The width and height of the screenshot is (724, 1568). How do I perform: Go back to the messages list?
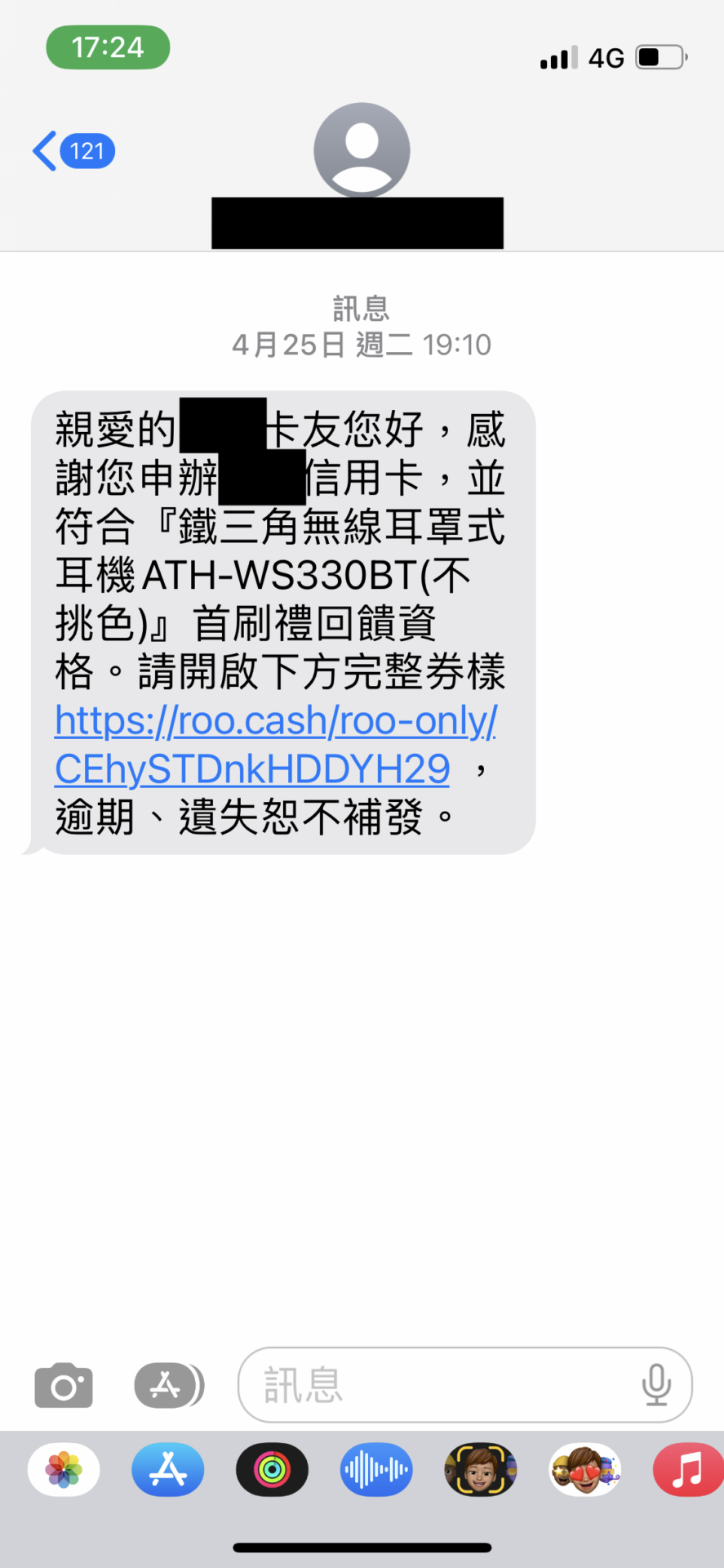click(x=72, y=151)
